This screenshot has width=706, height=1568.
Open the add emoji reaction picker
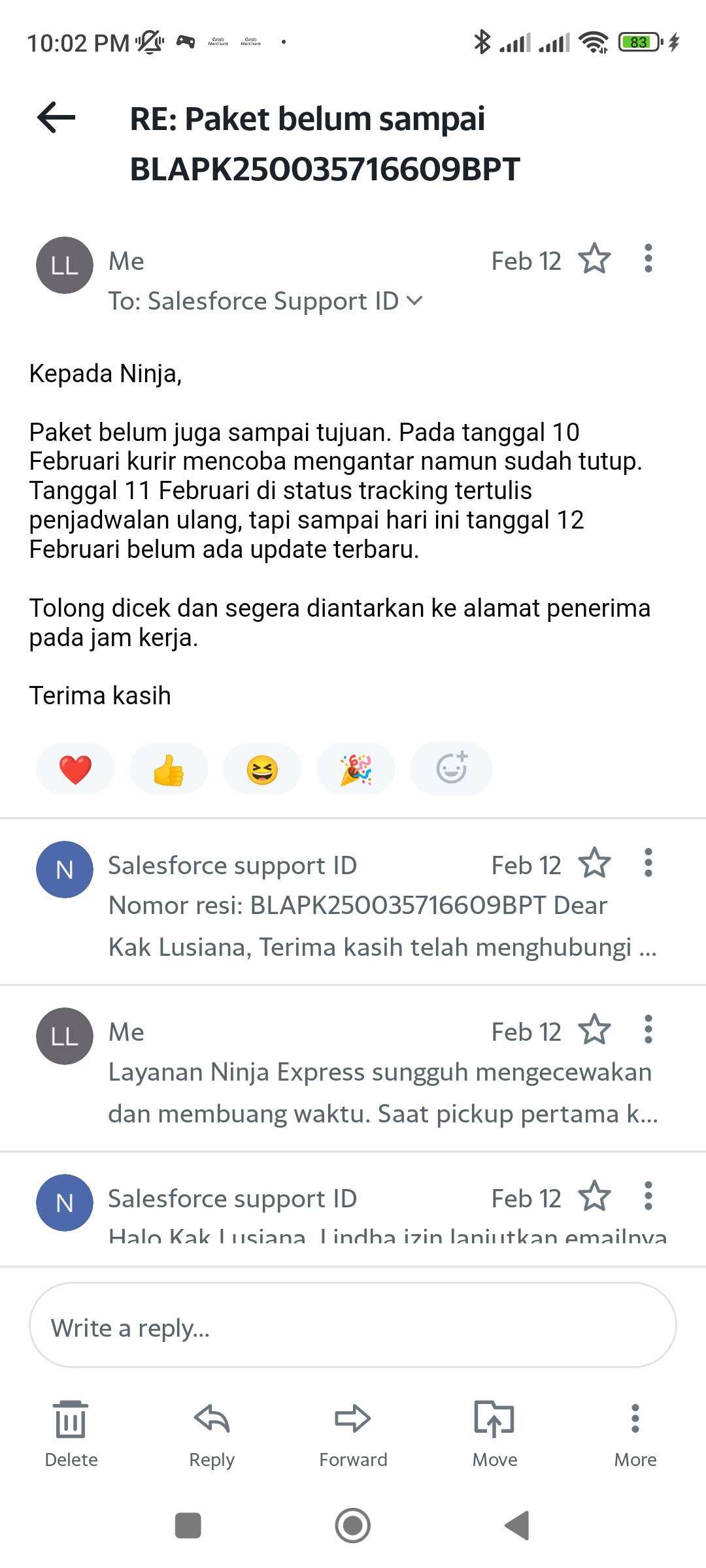(451, 769)
